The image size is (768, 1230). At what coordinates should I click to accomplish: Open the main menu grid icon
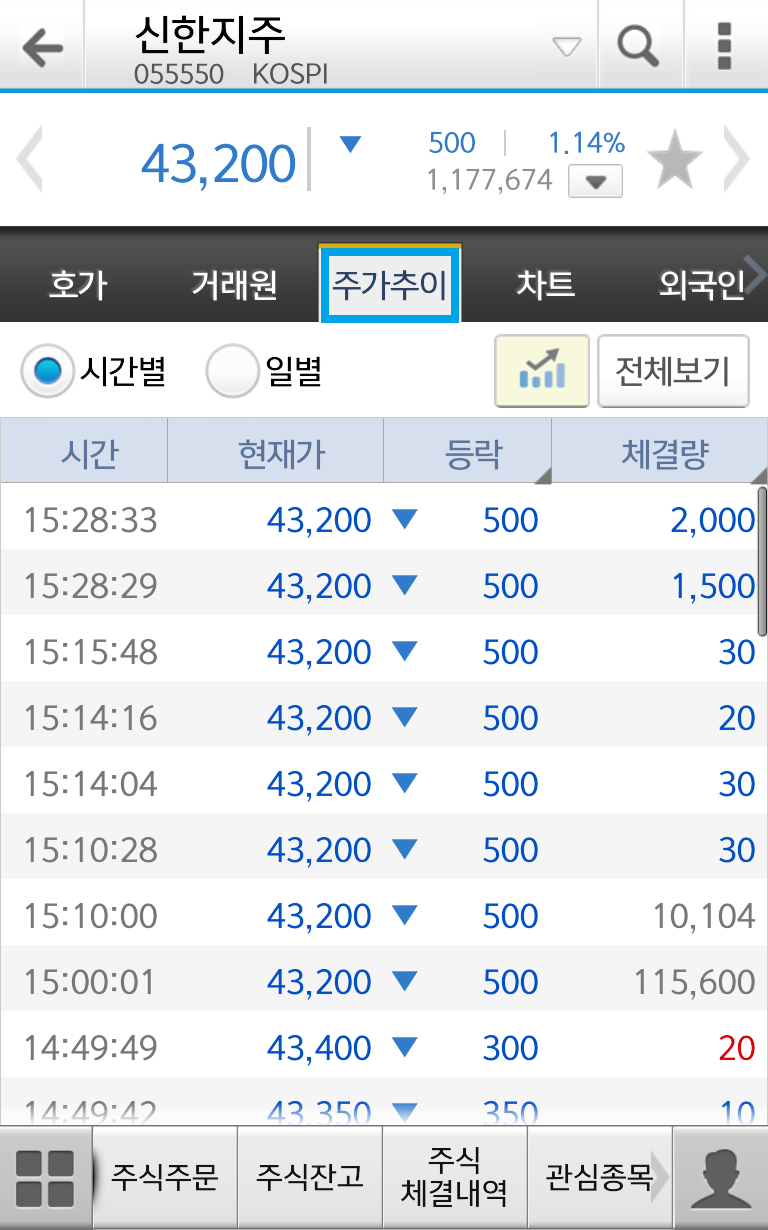(x=45, y=1178)
